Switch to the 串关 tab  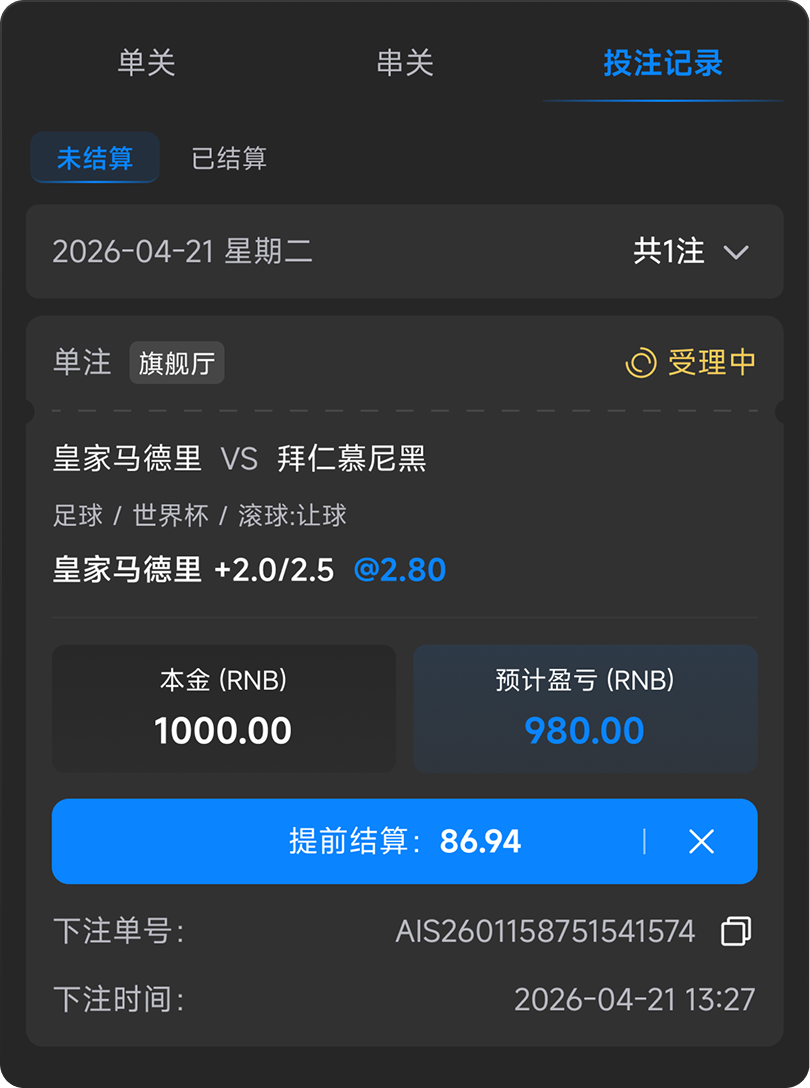[x=405, y=63]
